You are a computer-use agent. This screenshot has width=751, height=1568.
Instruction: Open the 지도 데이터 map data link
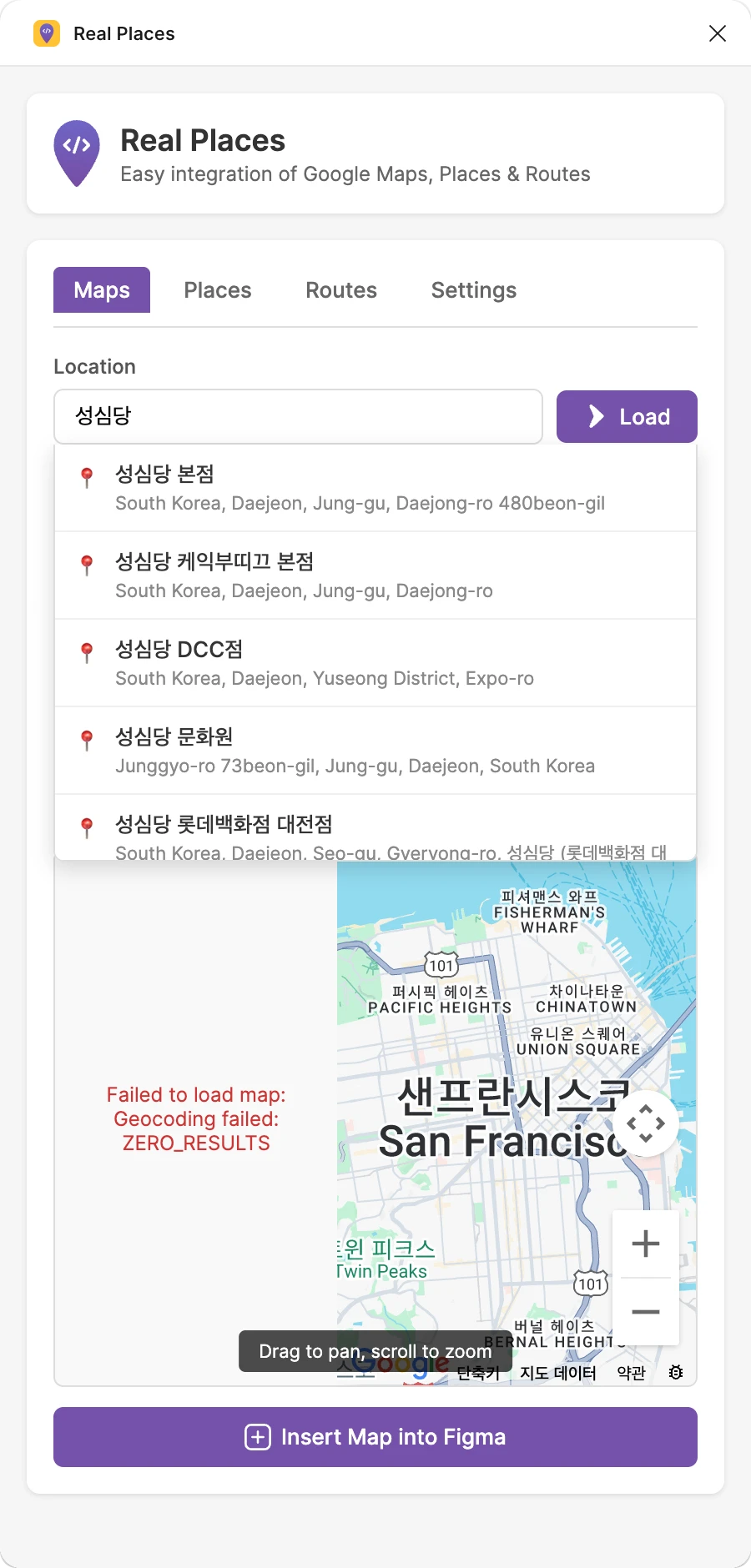coord(557,1374)
